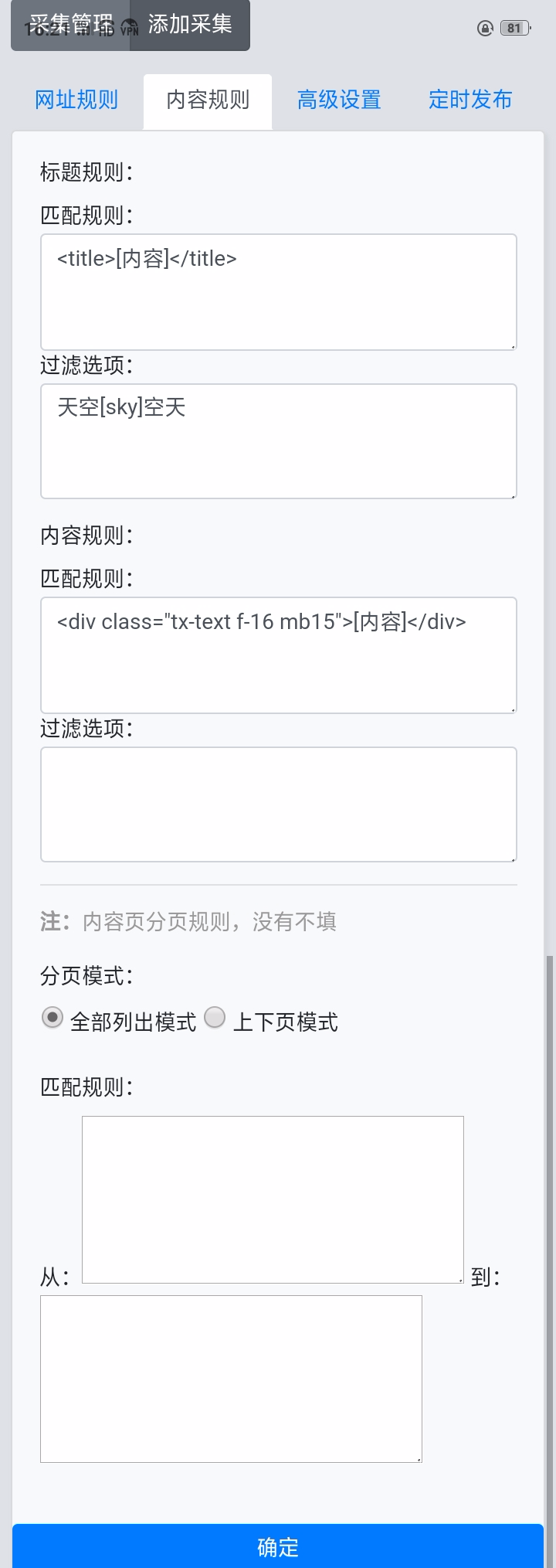Edit the div class content matching rule

click(x=278, y=655)
